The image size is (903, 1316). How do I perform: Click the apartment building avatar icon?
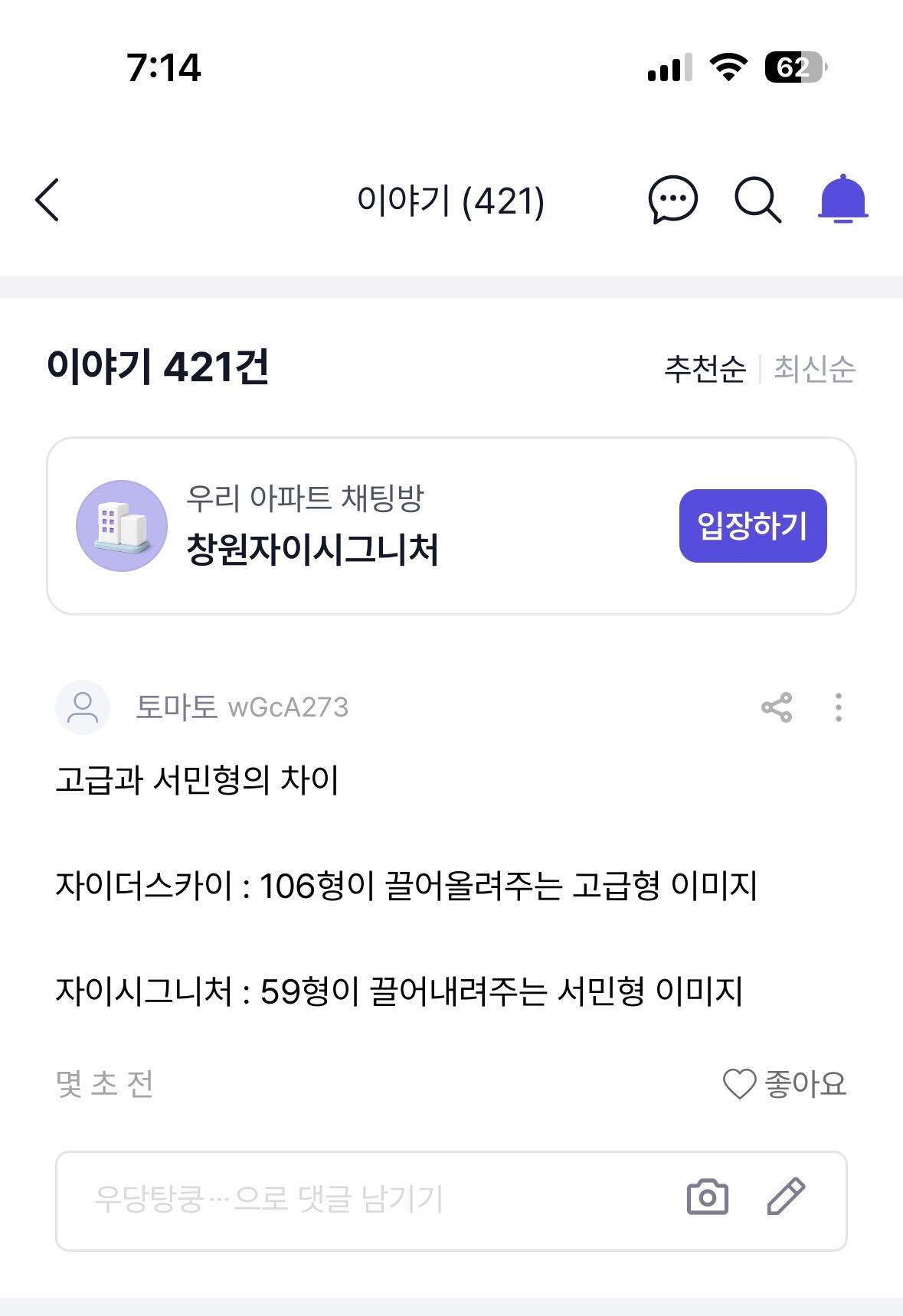pyautogui.click(x=121, y=525)
